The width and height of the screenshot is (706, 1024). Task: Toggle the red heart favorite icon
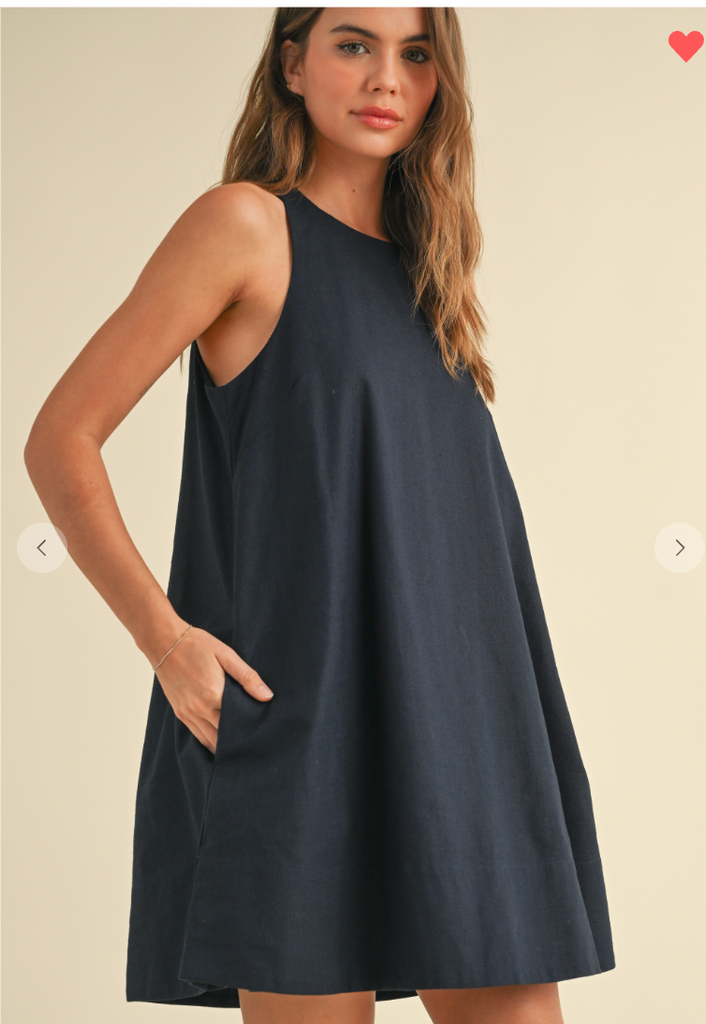(x=685, y=45)
